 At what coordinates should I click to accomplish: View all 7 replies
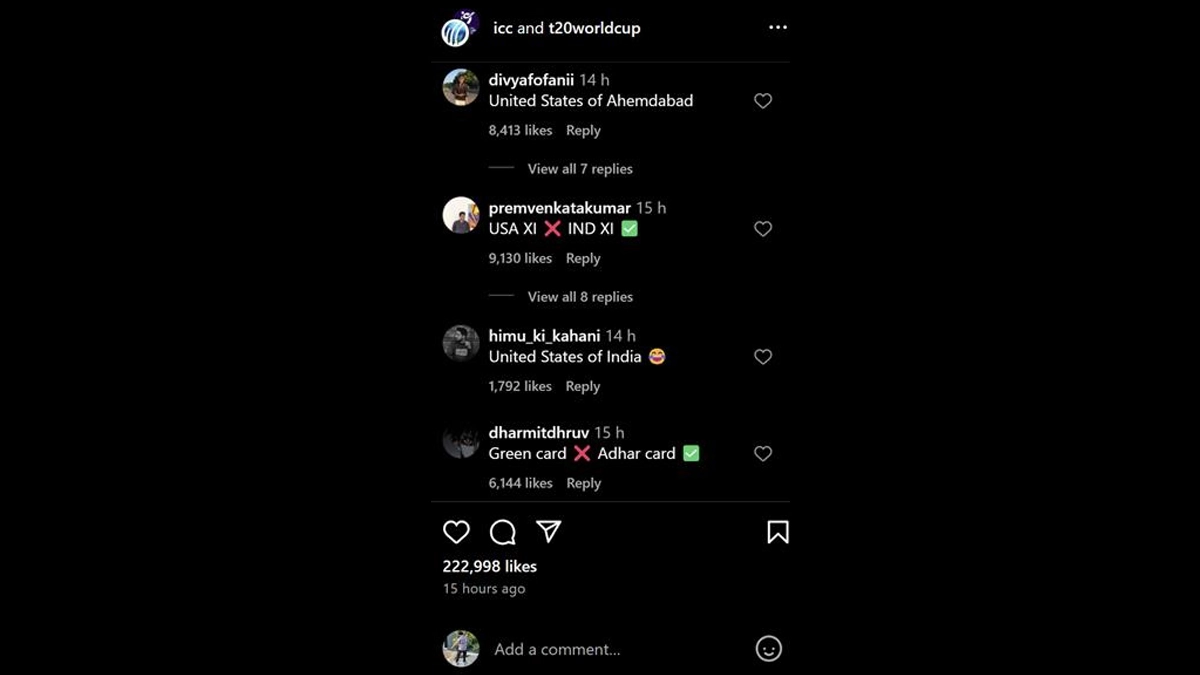click(580, 169)
